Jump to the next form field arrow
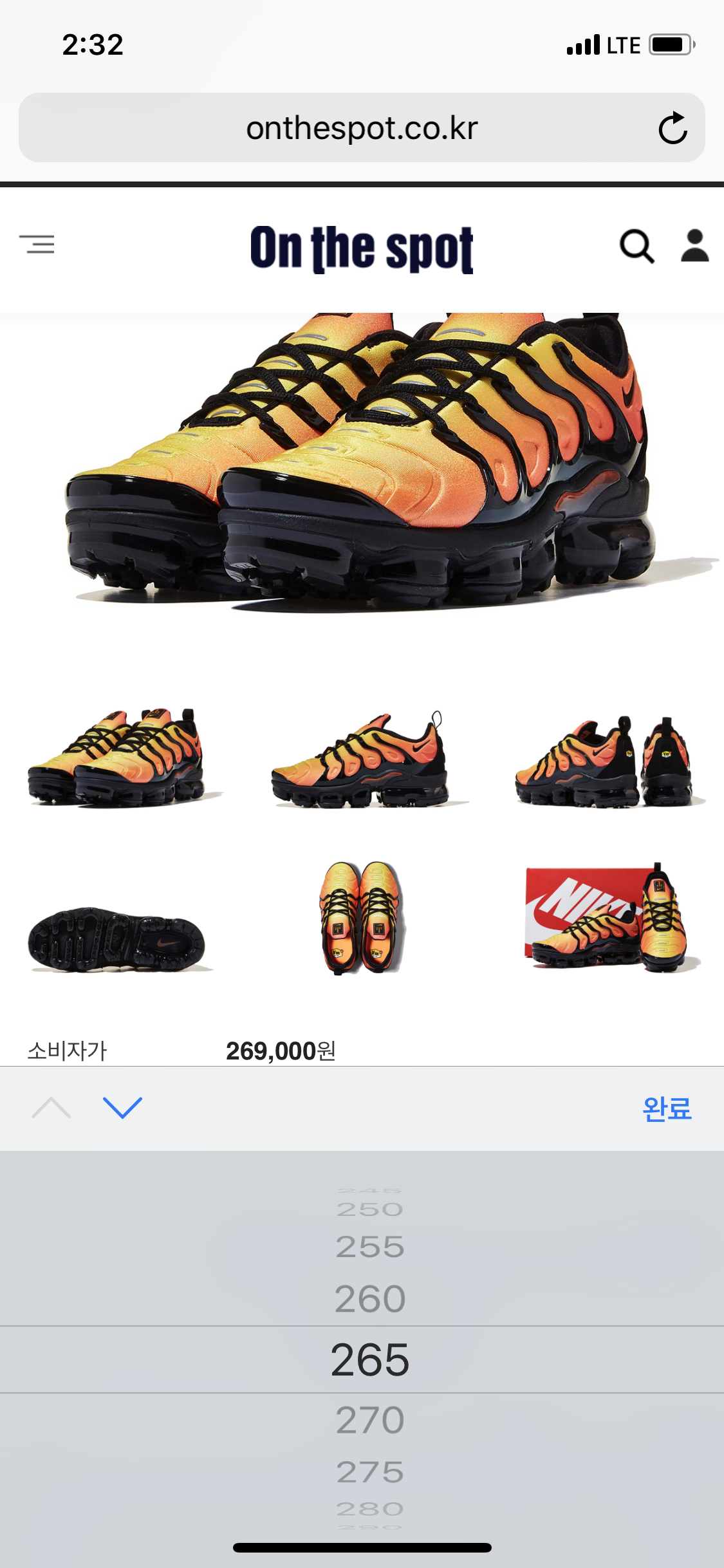The width and height of the screenshot is (724, 1568). click(122, 1108)
